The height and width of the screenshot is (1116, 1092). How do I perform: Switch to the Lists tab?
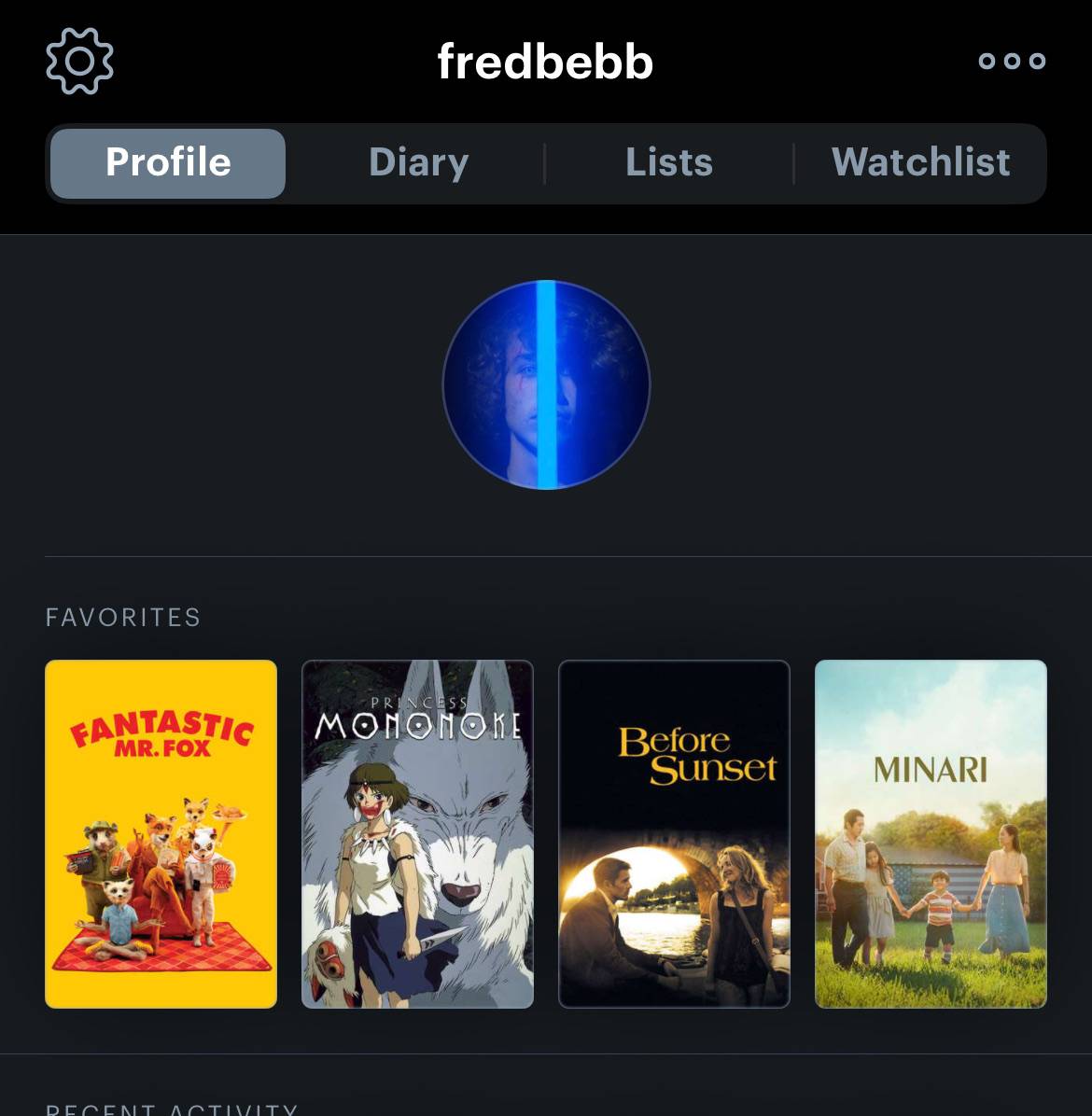click(x=669, y=163)
